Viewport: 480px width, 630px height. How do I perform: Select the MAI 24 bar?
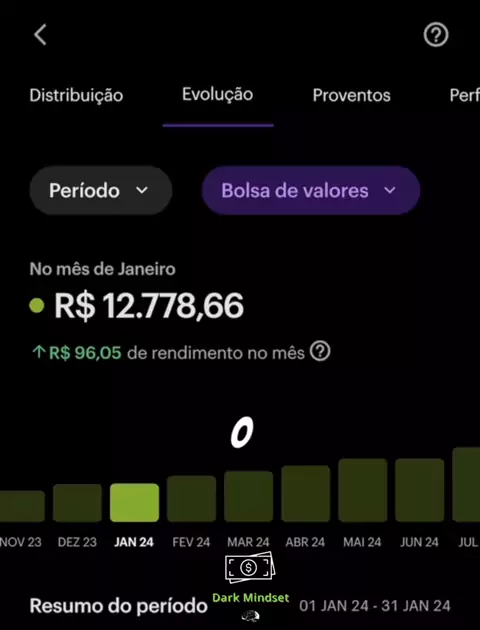point(363,490)
